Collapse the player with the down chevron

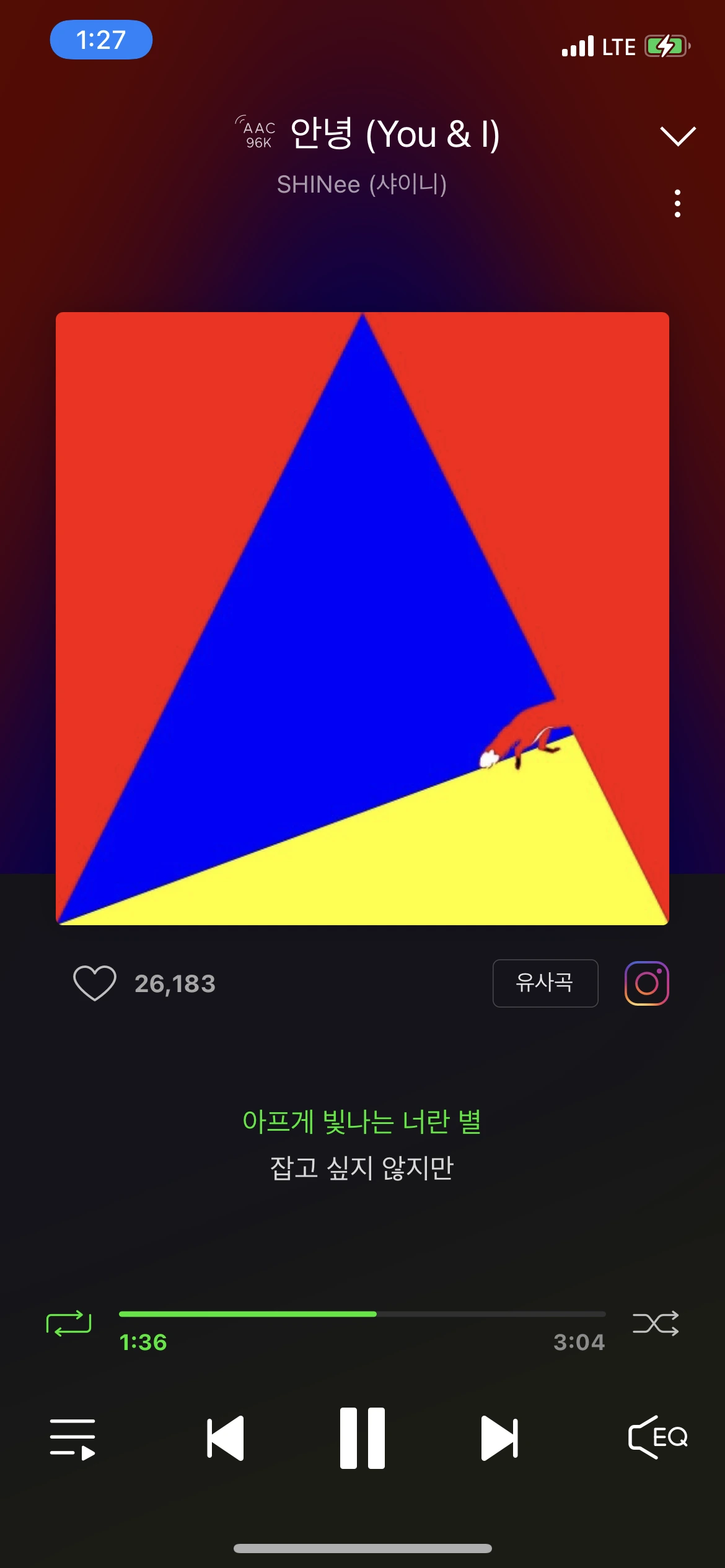click(x=678, y=136)
